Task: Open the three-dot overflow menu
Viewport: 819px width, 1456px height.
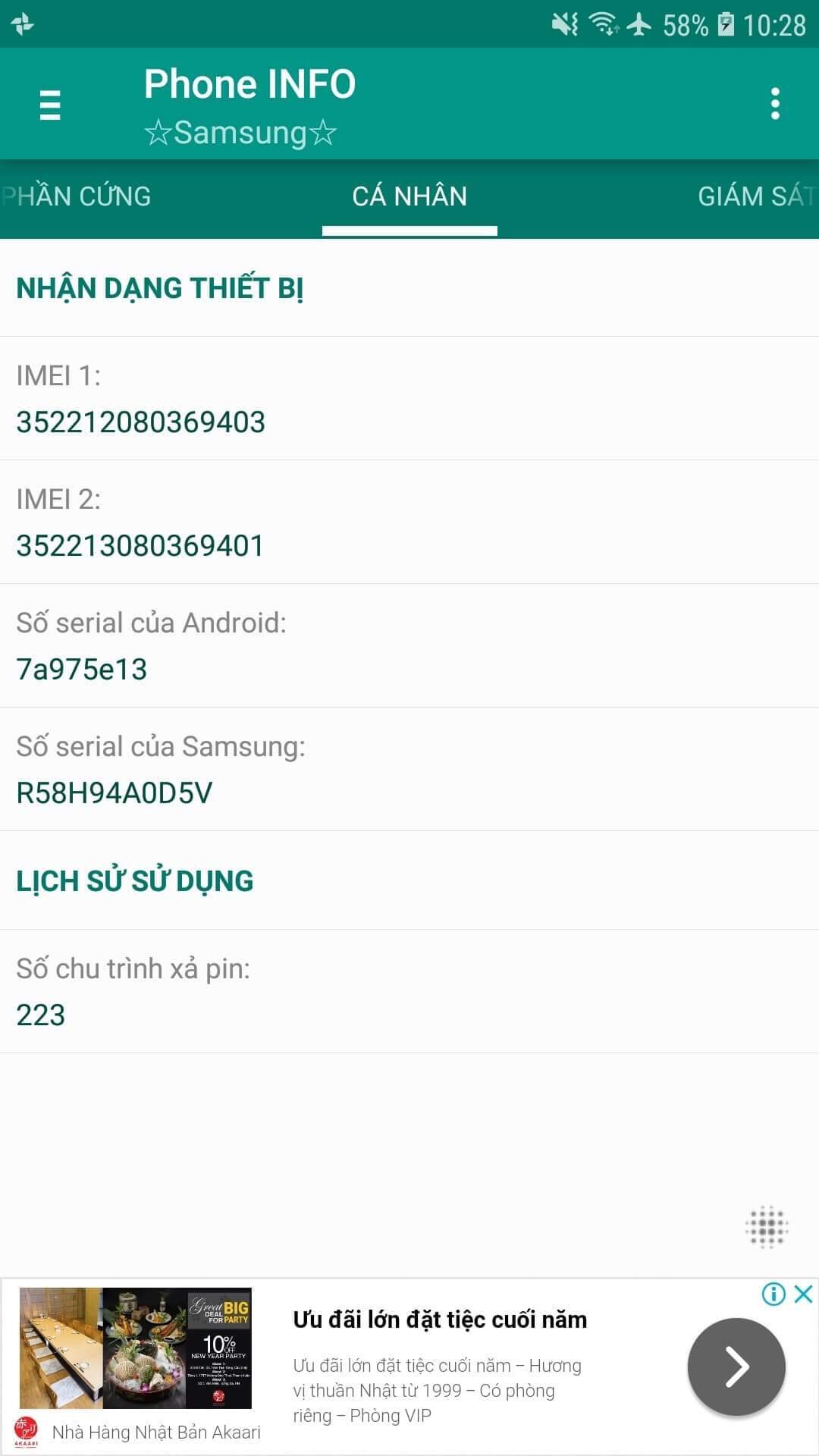Action: [x=774, y=104]
